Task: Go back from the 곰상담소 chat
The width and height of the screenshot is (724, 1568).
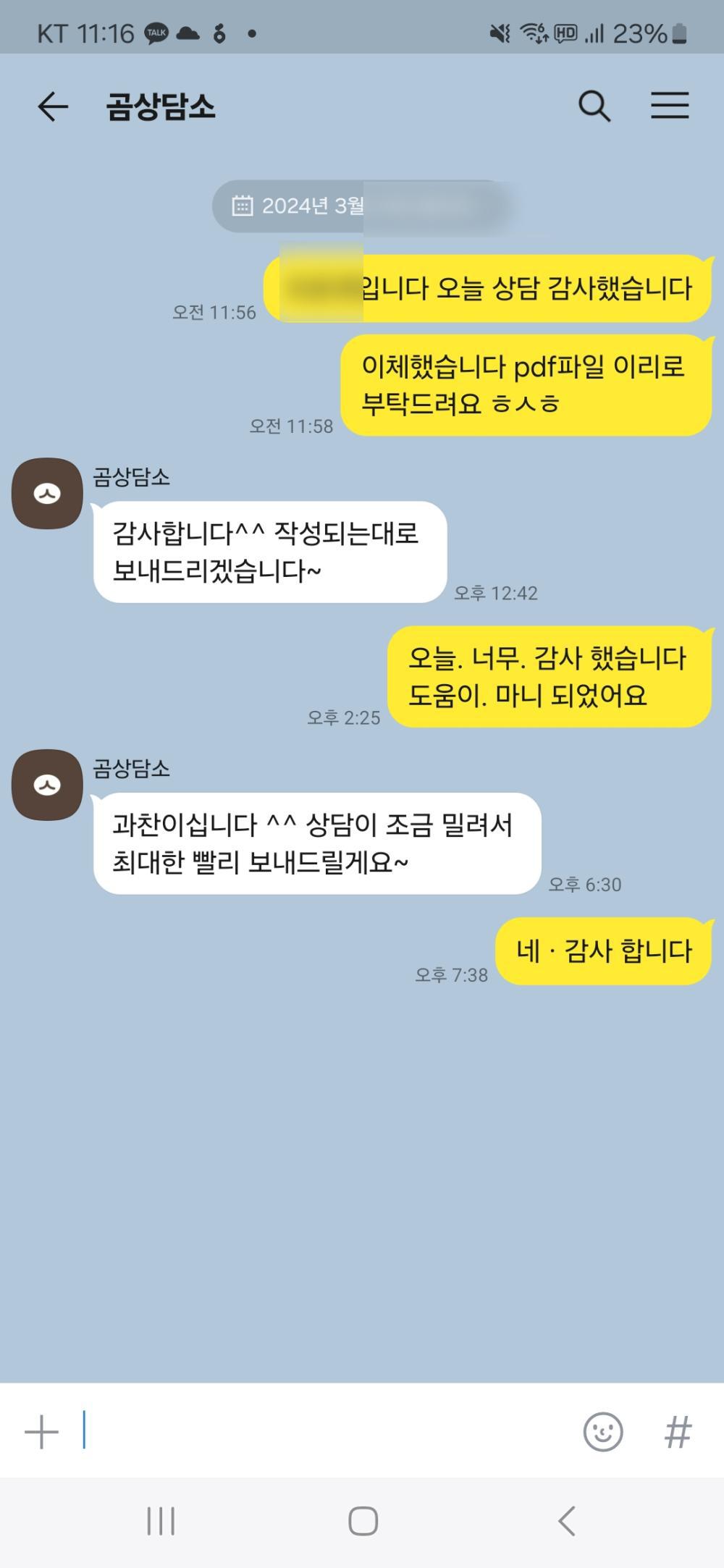Action: point(52,107)
